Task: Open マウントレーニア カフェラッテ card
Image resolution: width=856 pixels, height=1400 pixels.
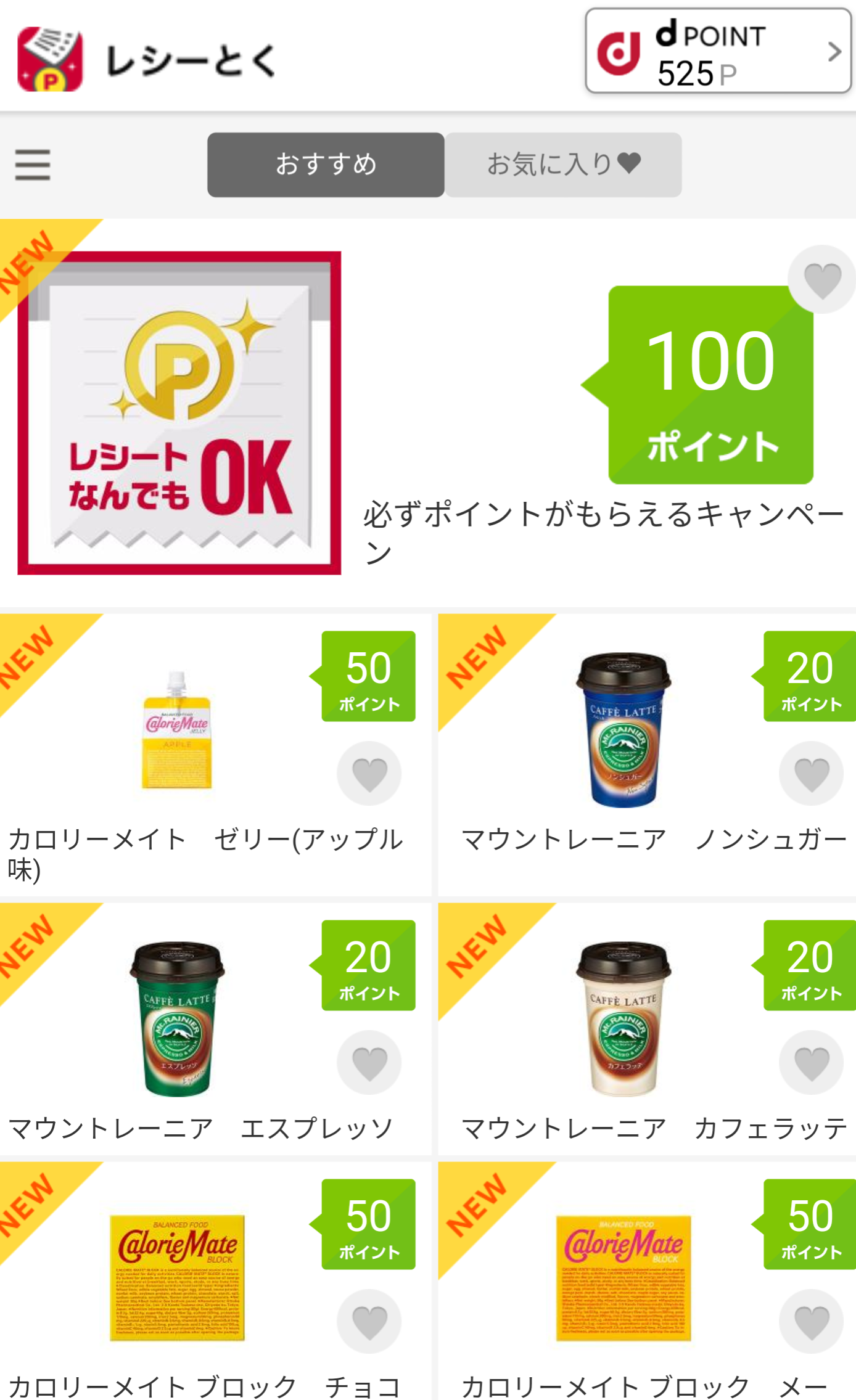Action: [647, 1029]
